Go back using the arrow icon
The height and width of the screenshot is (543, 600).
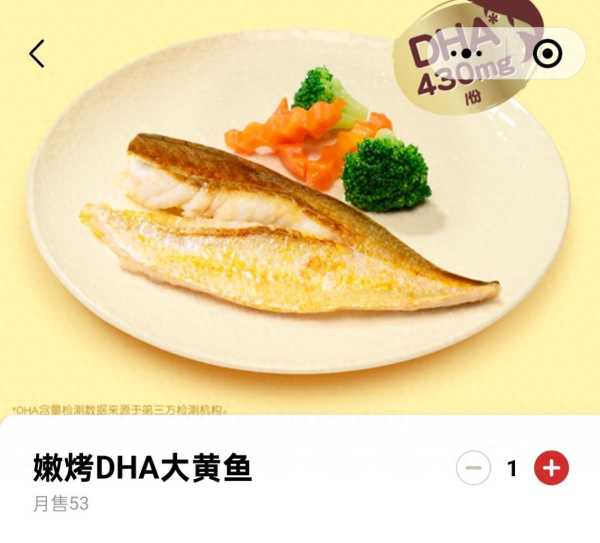tap(37, 54)
